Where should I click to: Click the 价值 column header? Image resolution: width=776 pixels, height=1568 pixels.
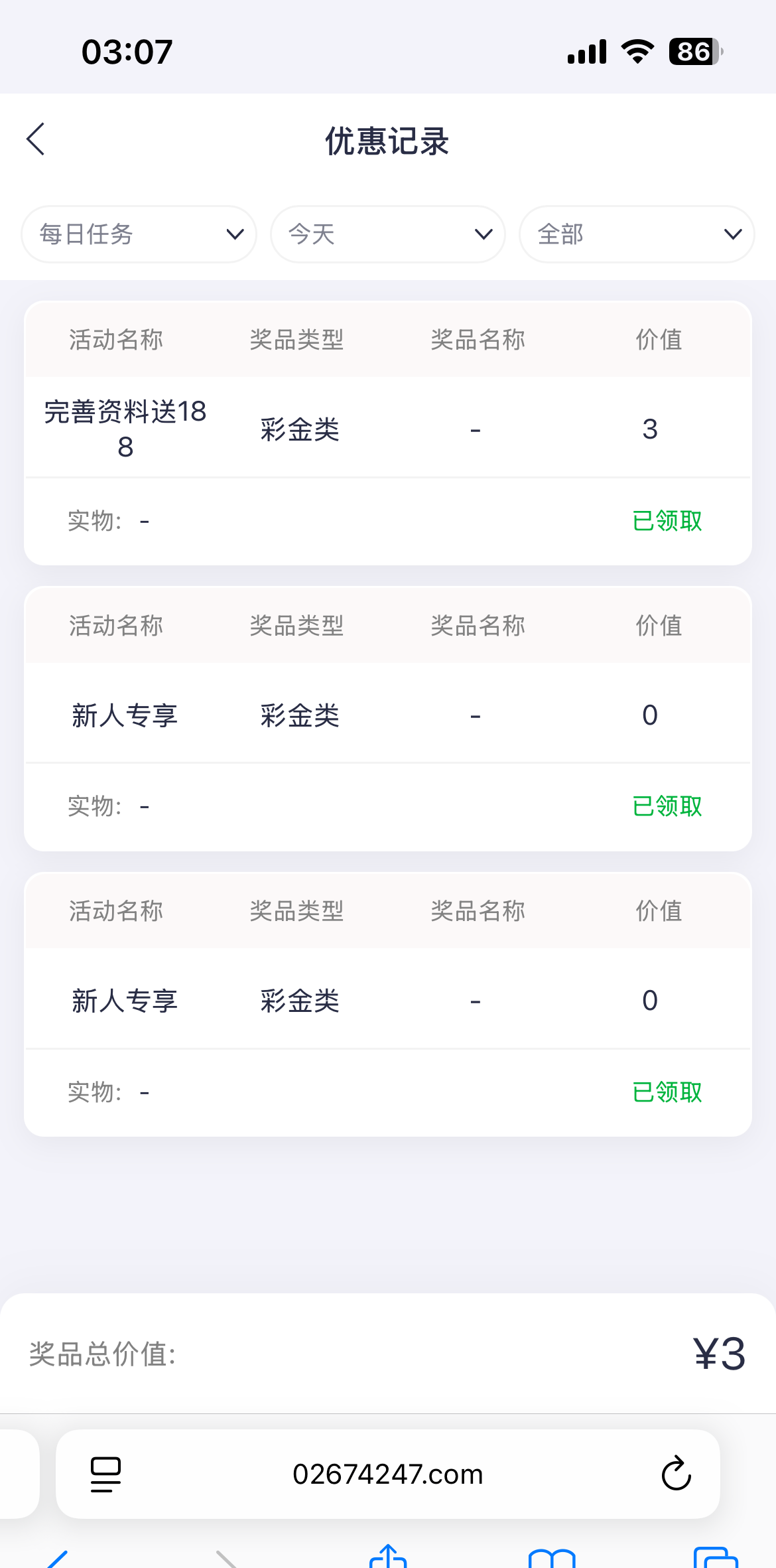pyautogui.click(x=660, y=339)
